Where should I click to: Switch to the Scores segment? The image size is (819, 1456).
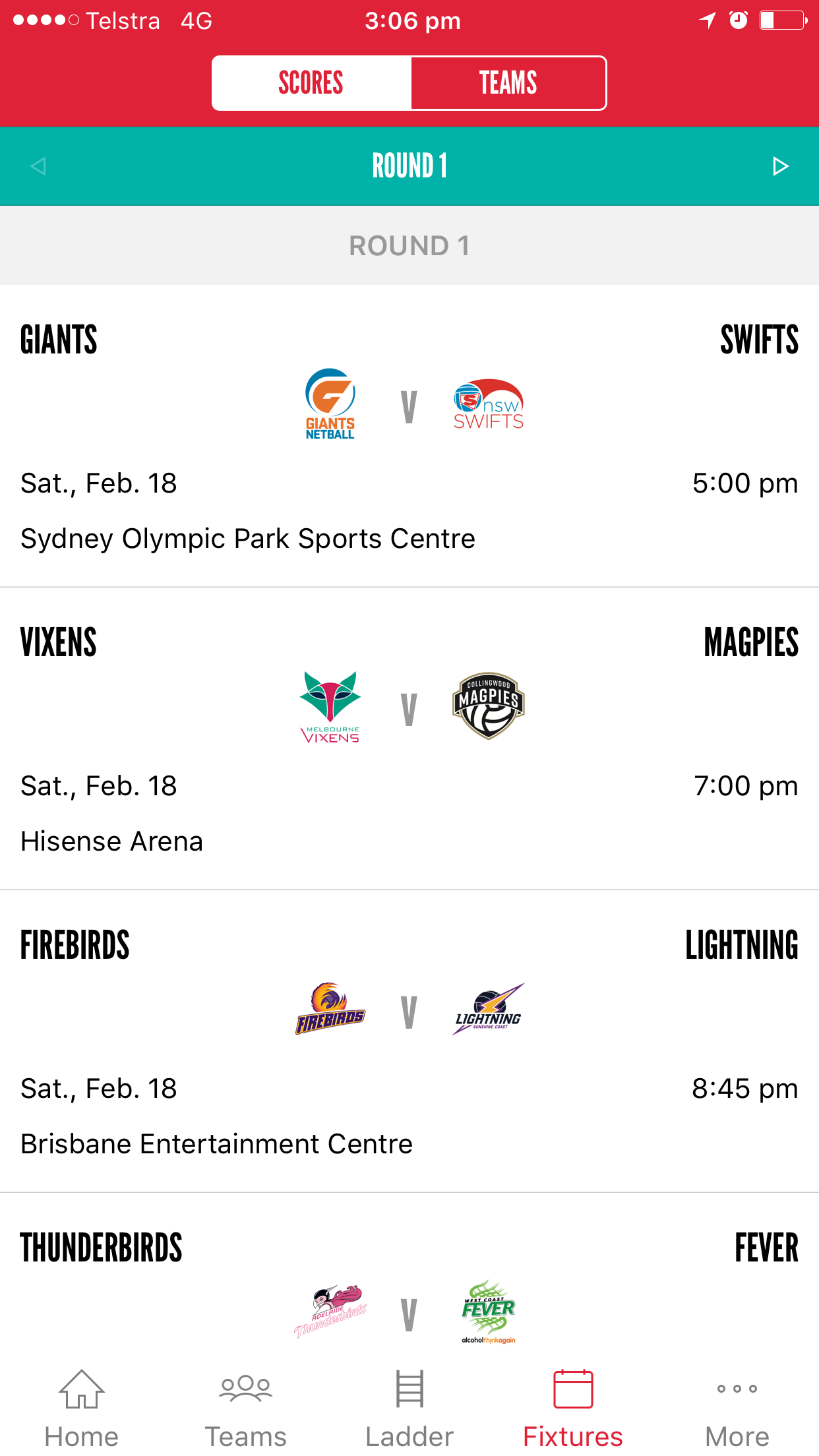click(x=311, y=83)
